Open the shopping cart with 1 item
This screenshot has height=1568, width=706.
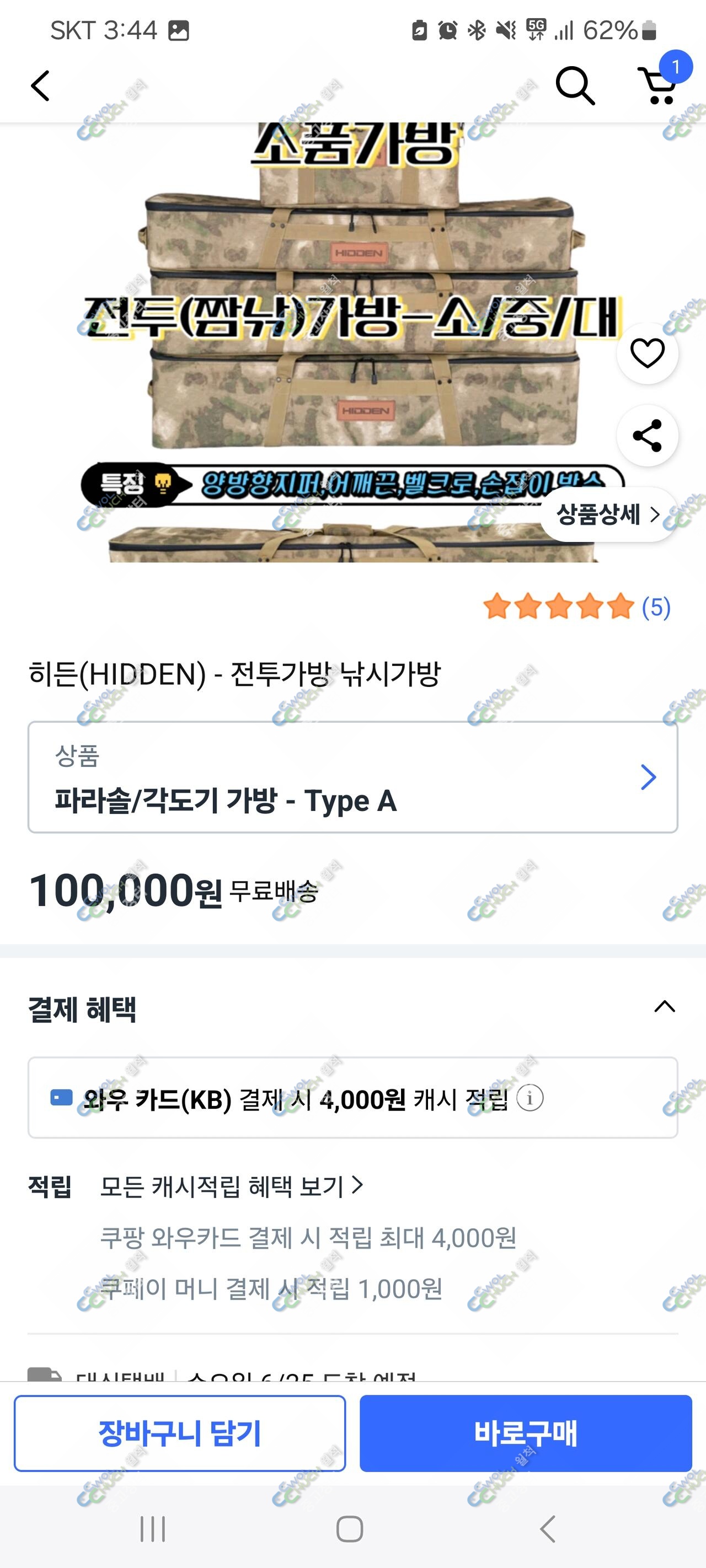[661, 82]
